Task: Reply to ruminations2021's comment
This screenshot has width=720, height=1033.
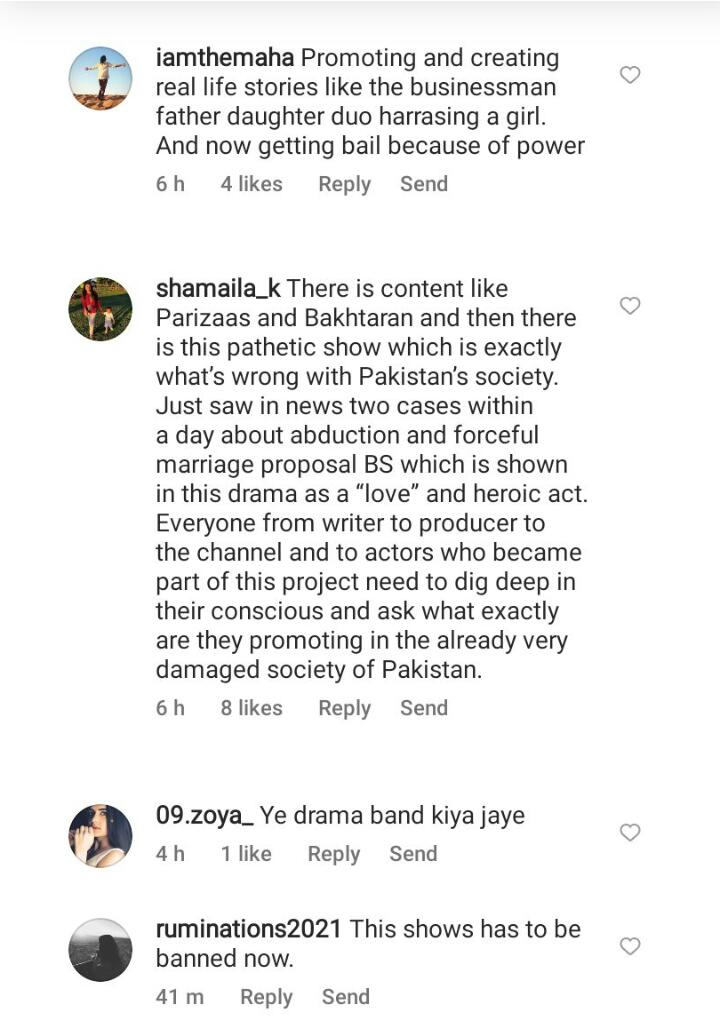Action: point(266,997)
